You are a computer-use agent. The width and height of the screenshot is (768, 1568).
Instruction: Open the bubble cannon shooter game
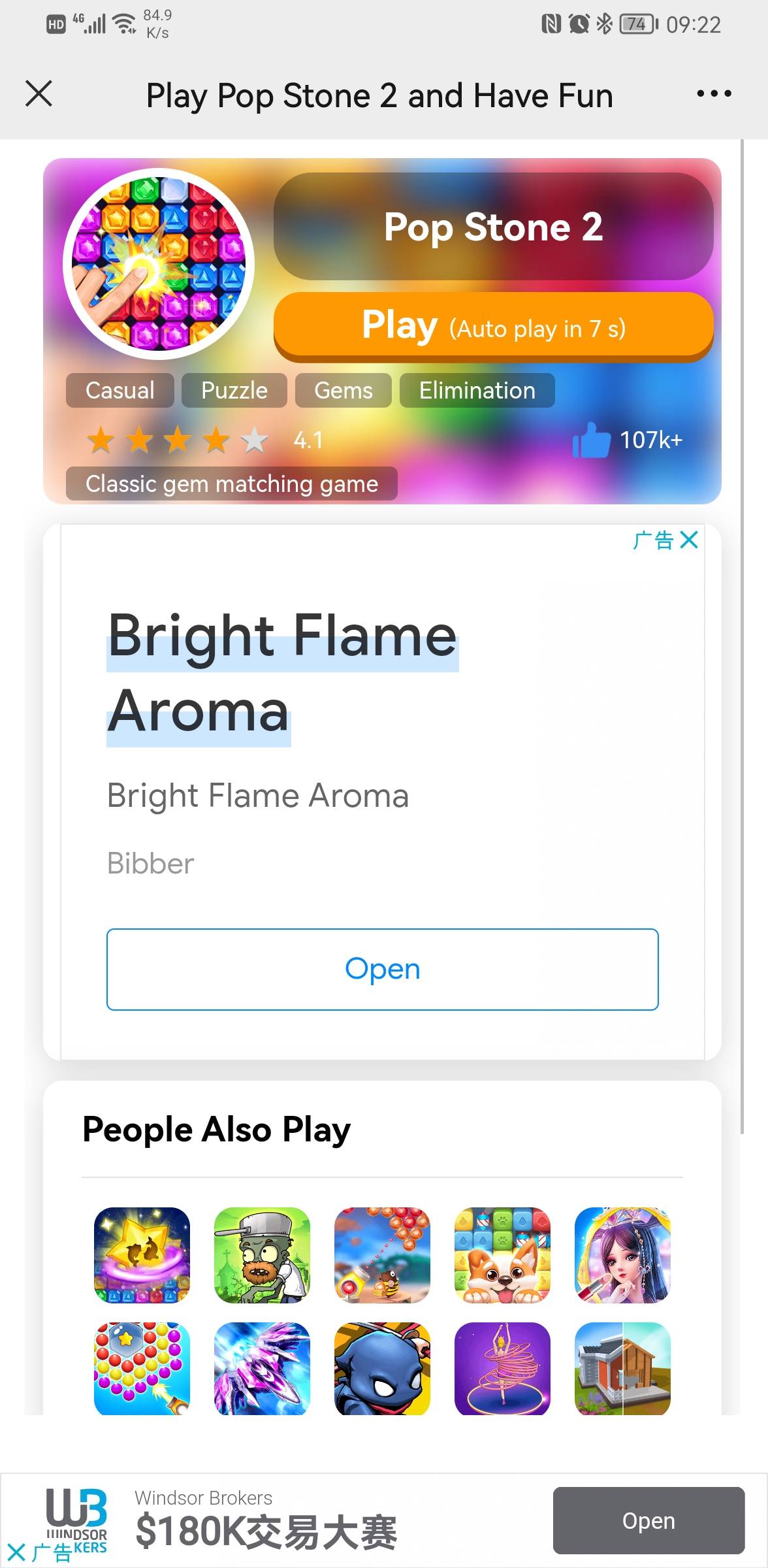coord(383,1255)
